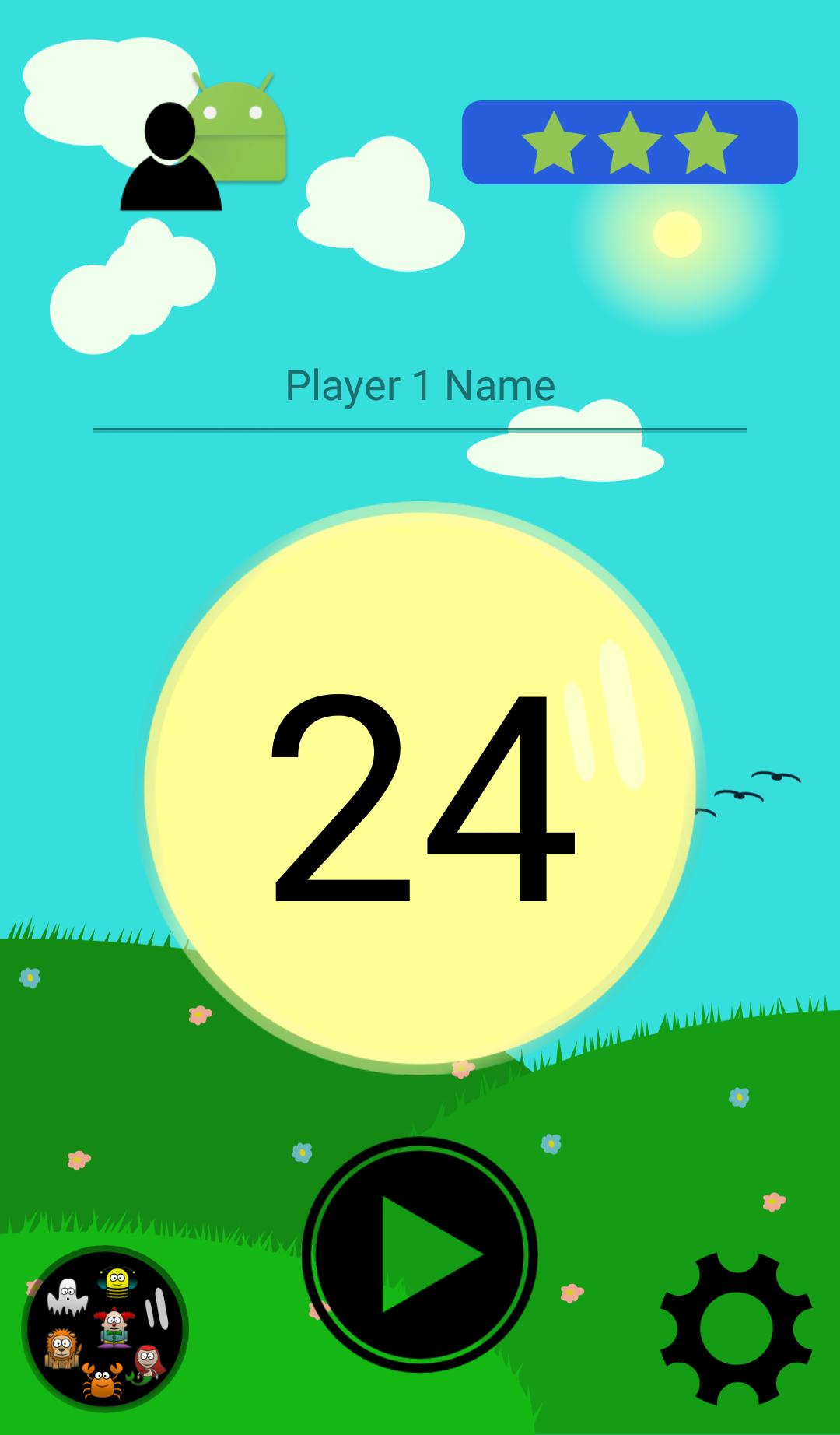Select the ghost character

pos(67,1295)
